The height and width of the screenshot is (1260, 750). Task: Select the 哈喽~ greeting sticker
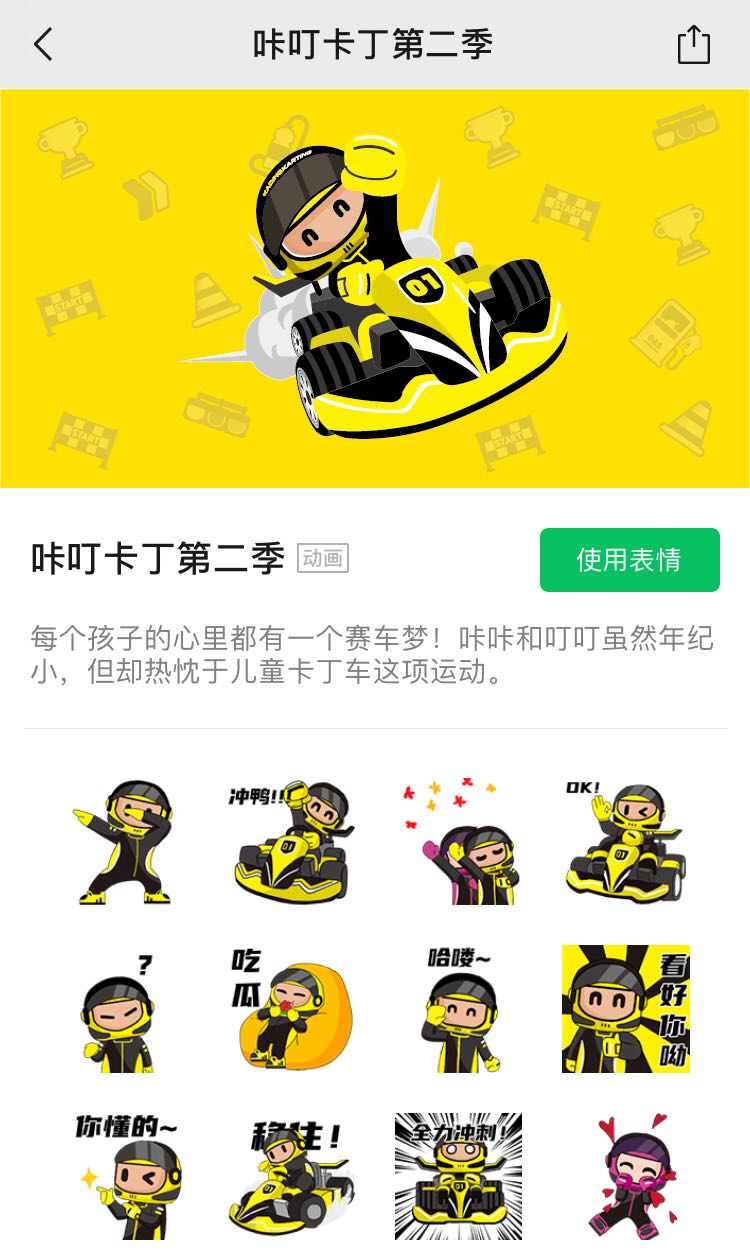460,1008
